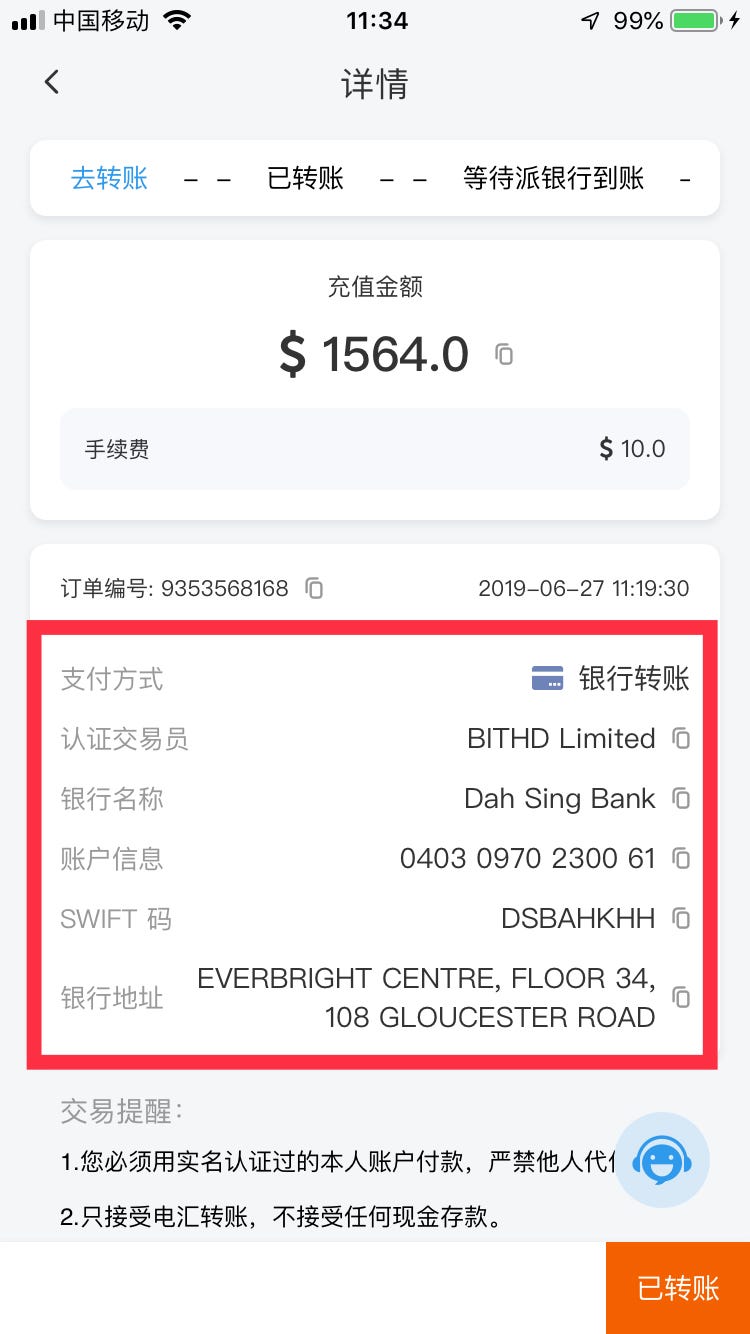
Task: Copy the SWIFT code DSBAHKHH
Action: 682,918
